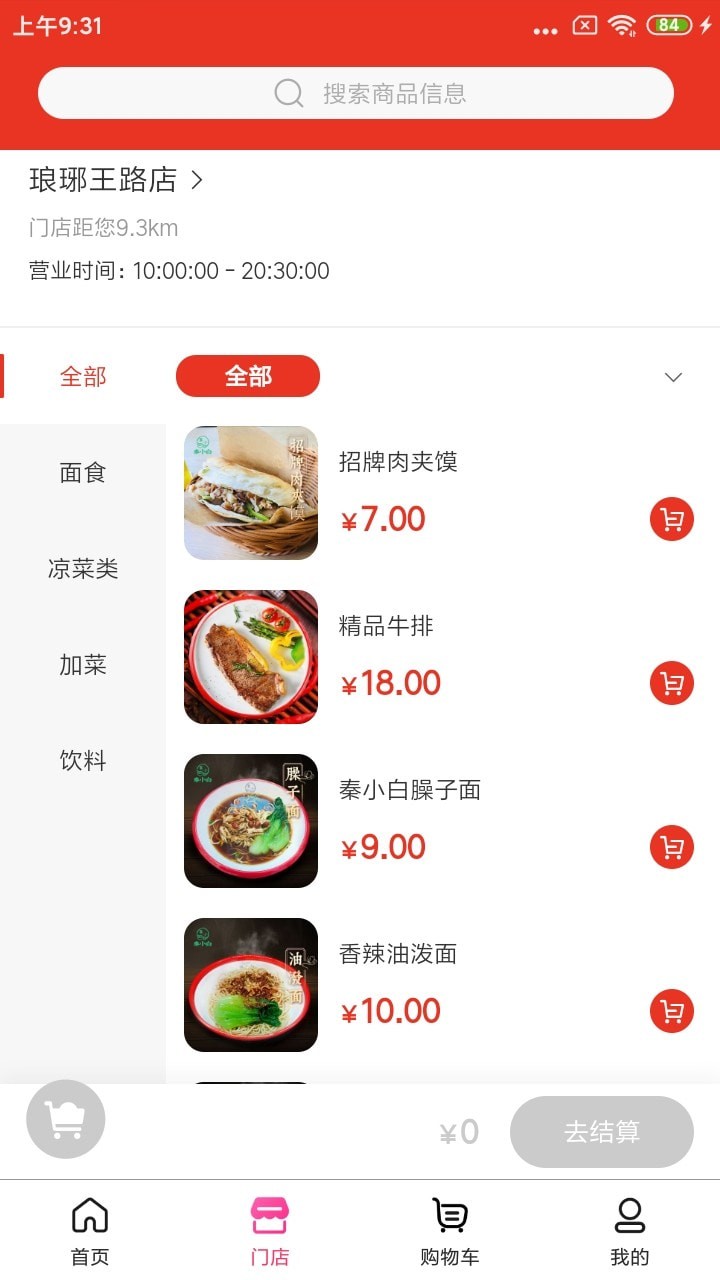
Task: View the 精品牛排 steak thumbnail image
Action: click(250, 657)
